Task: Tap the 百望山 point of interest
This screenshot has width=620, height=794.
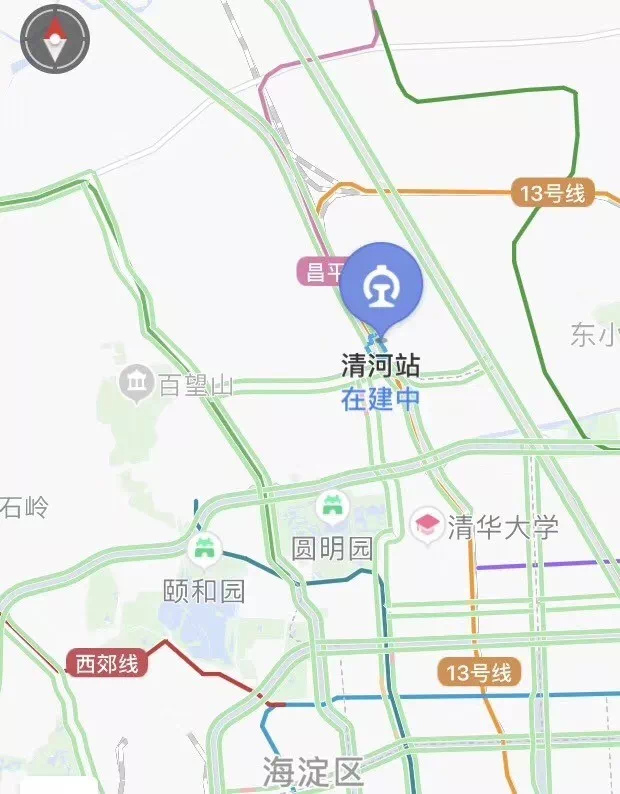Action: (135, 382)
